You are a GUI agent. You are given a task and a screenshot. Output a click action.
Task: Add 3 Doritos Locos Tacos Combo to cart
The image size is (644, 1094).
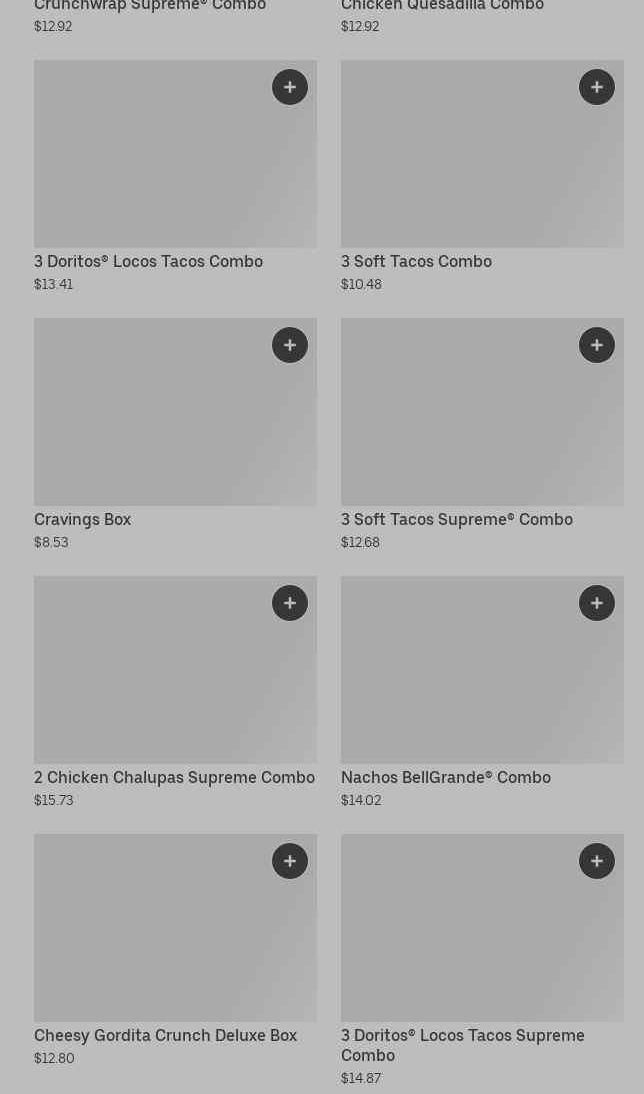(290, 87)
